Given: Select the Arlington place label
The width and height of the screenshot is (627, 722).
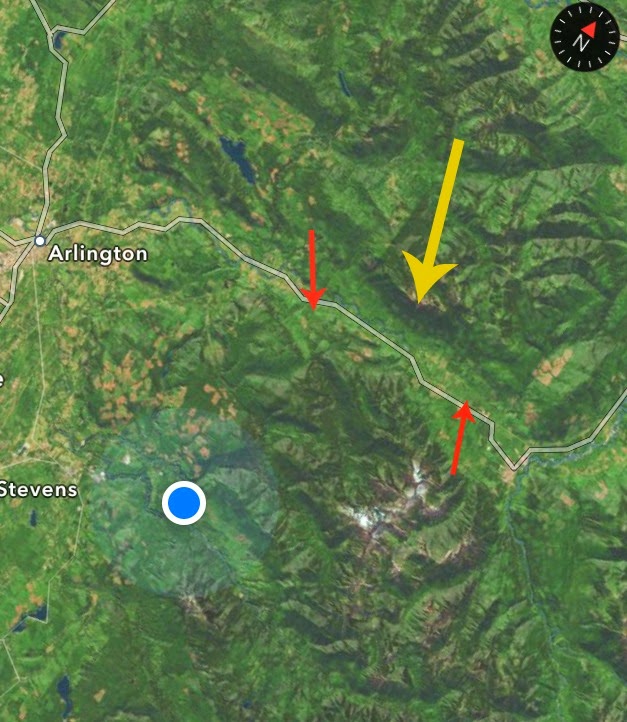Looking at the screenshot, I should tap(97, 254).
